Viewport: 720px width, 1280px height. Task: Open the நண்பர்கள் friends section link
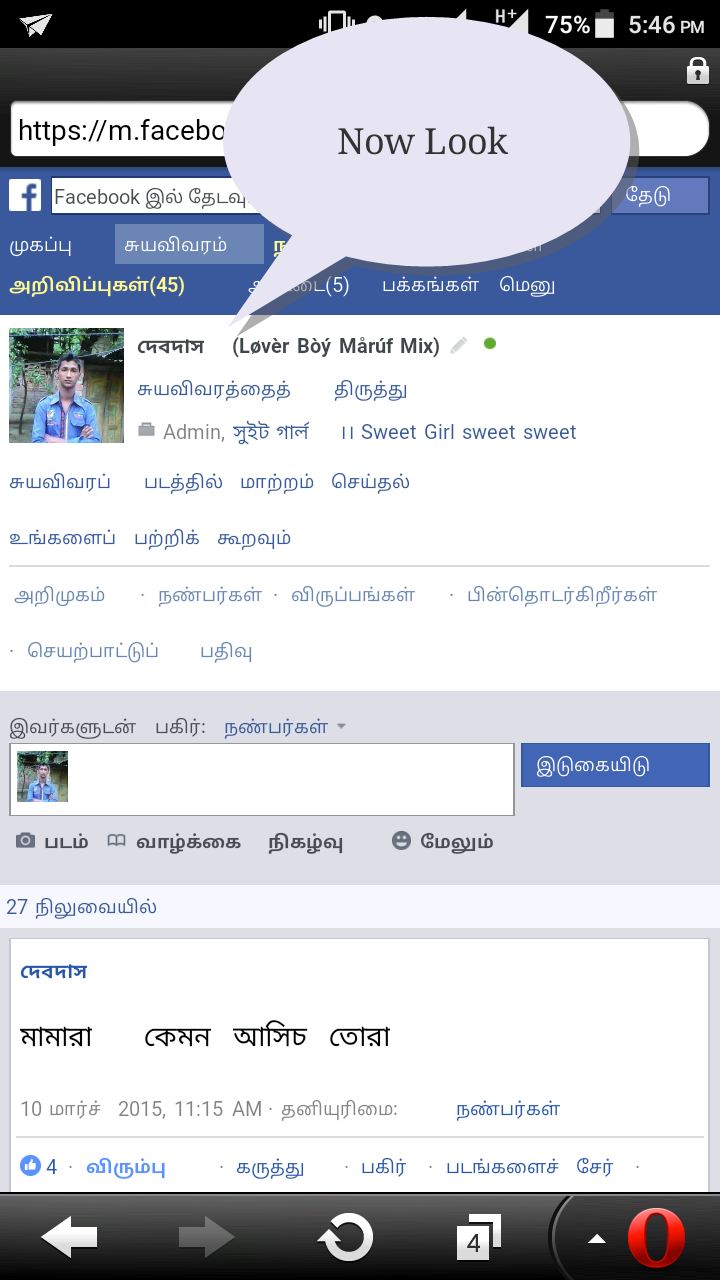click(x=210, y=595)
